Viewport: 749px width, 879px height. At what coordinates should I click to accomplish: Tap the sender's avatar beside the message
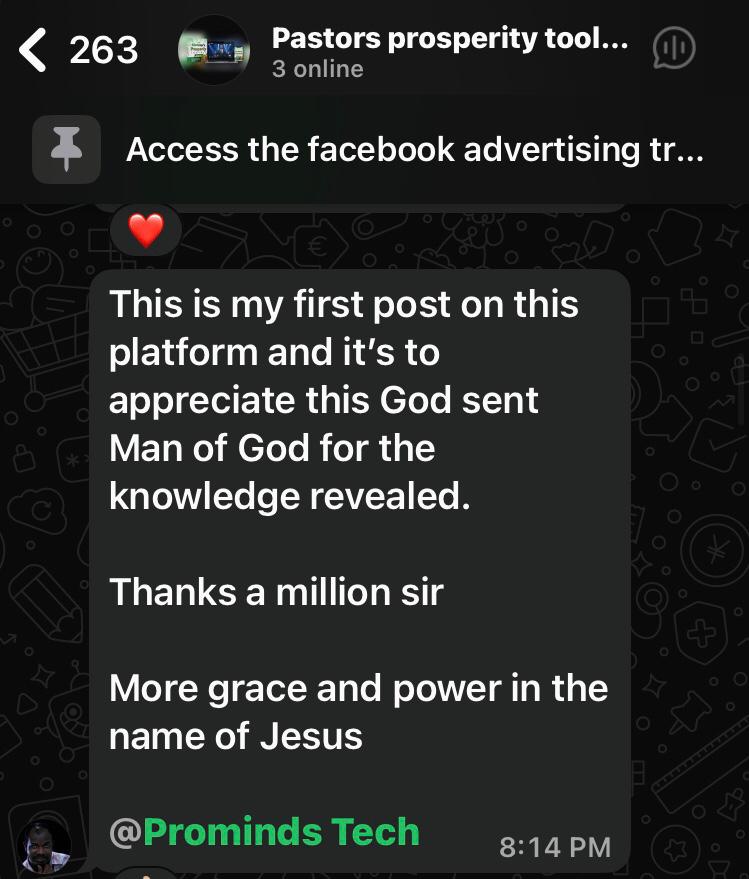pos(42,846)
